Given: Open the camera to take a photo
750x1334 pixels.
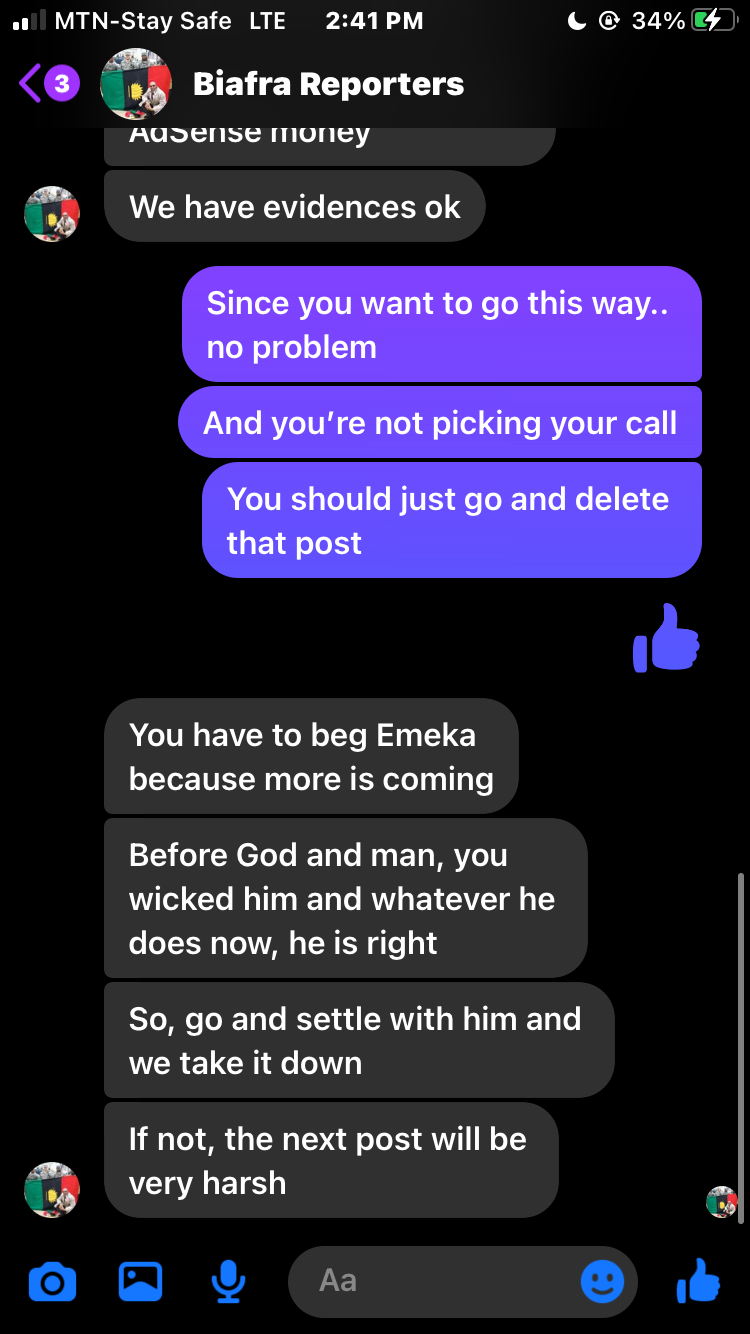Looking at the screenshot, I should pyautogui.click(x=52, y=1280).
